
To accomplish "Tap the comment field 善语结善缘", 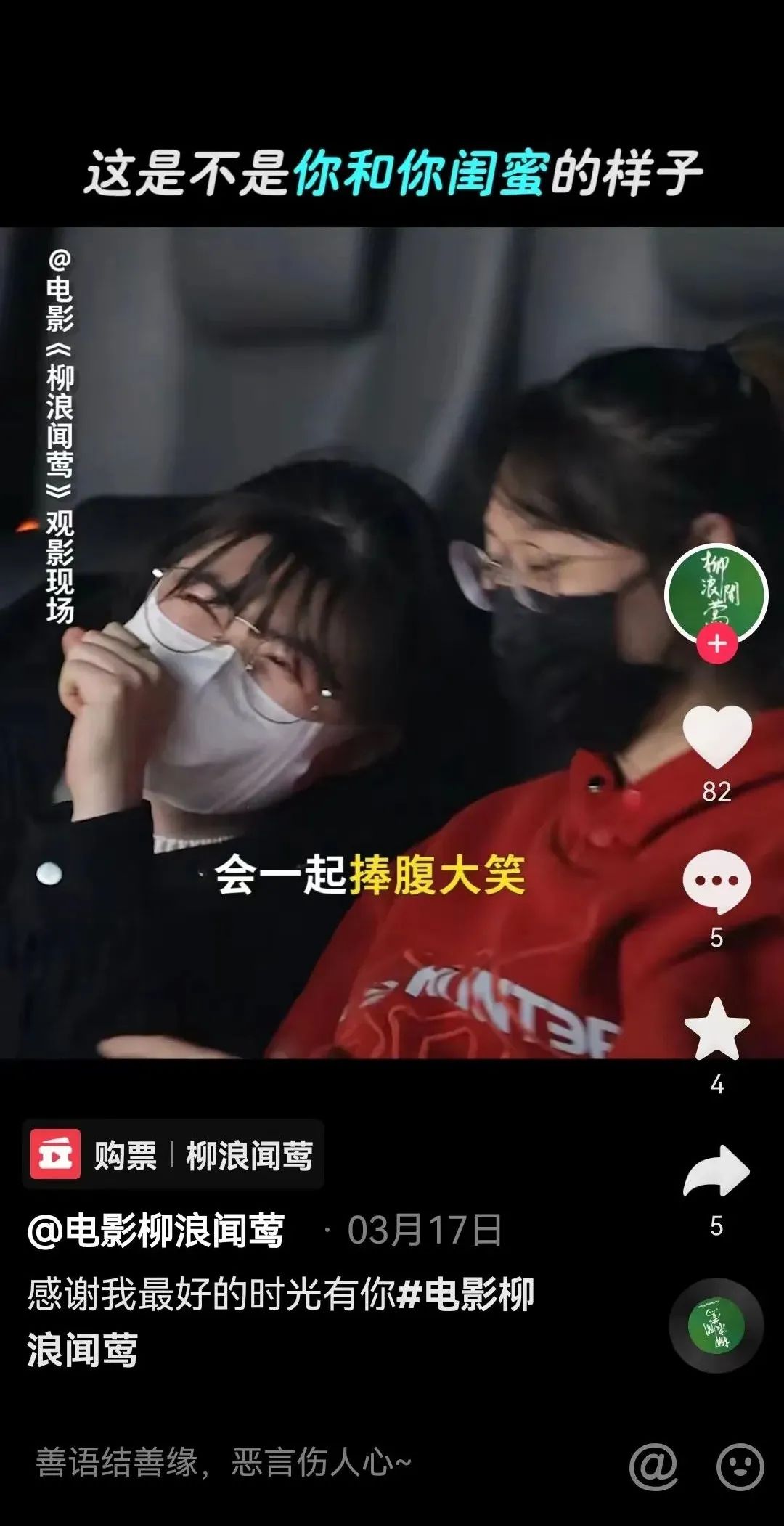I will pyautogui.click(x=290, y=1462).
